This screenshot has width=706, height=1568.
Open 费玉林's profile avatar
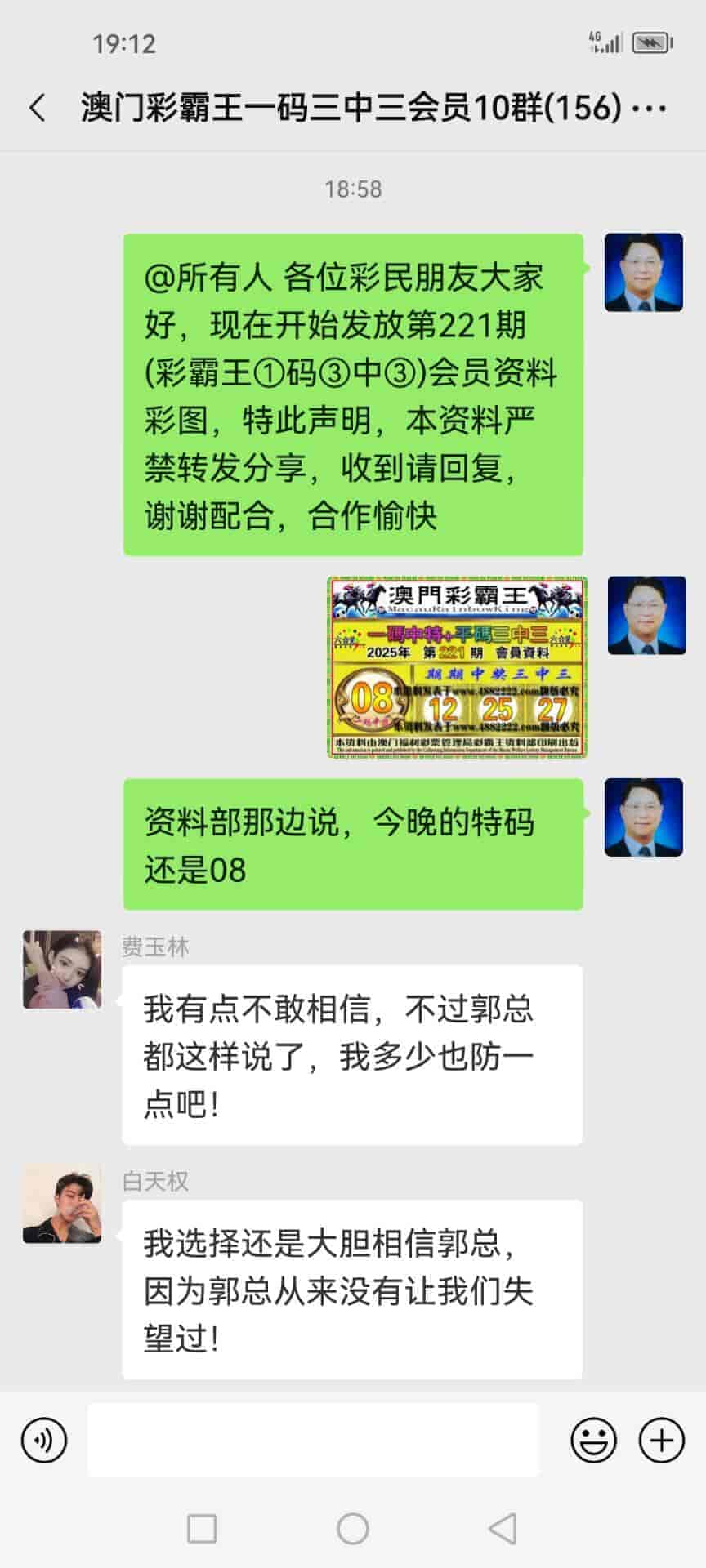pos(62,969)
